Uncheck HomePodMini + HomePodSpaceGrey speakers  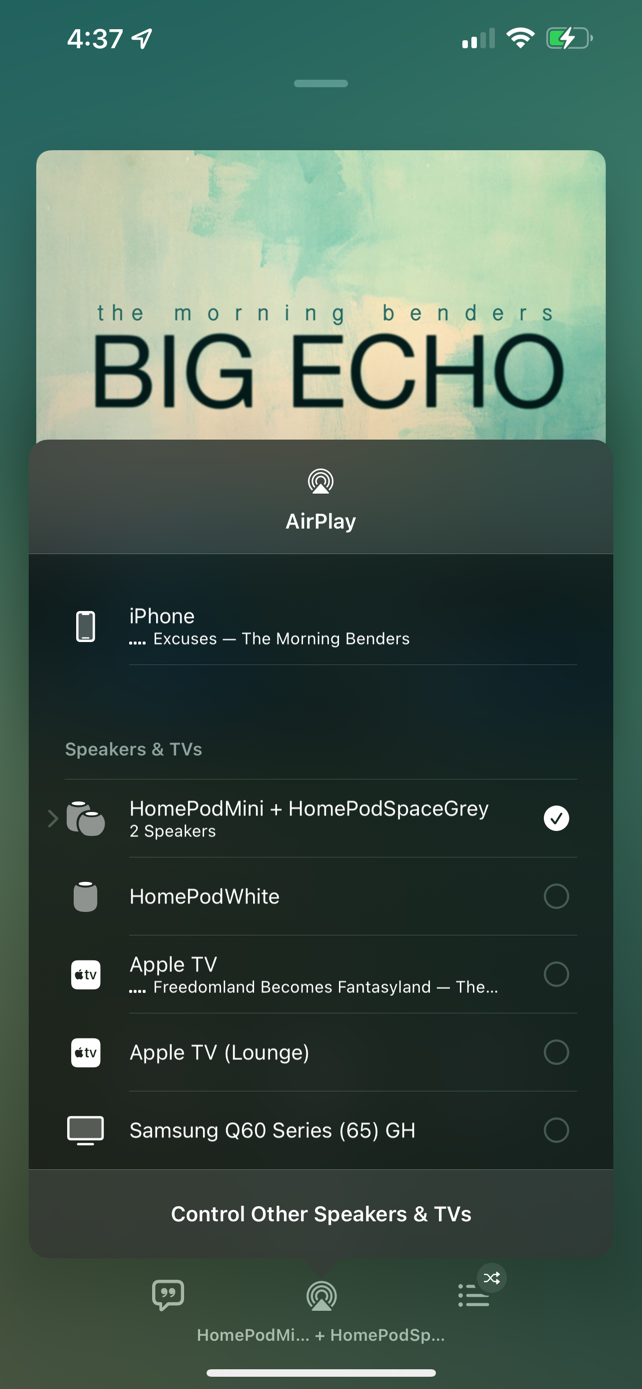[x=556, y=818]
